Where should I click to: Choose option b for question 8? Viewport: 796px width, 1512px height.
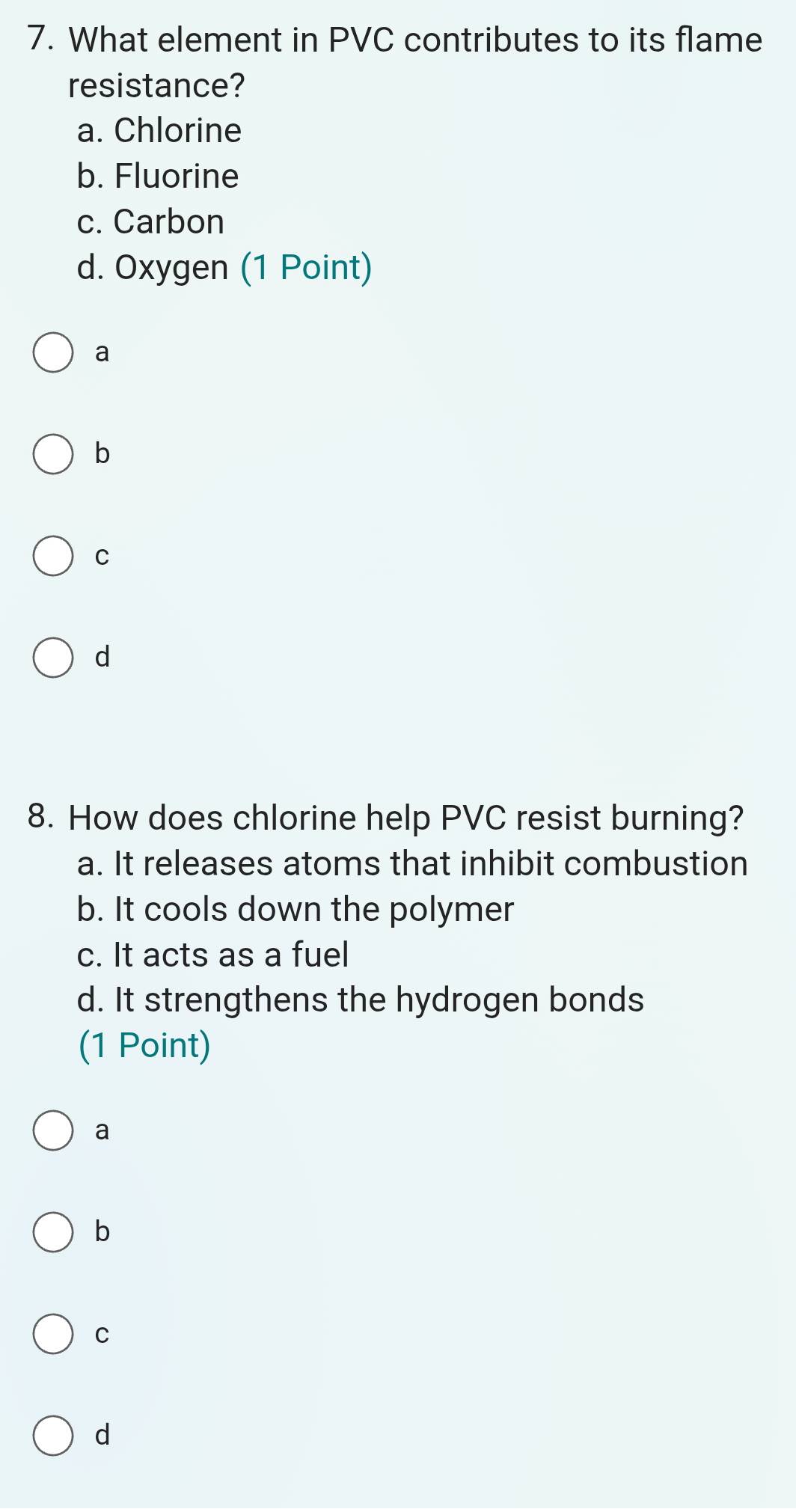pyautogui.click(x=53, y=1232)
